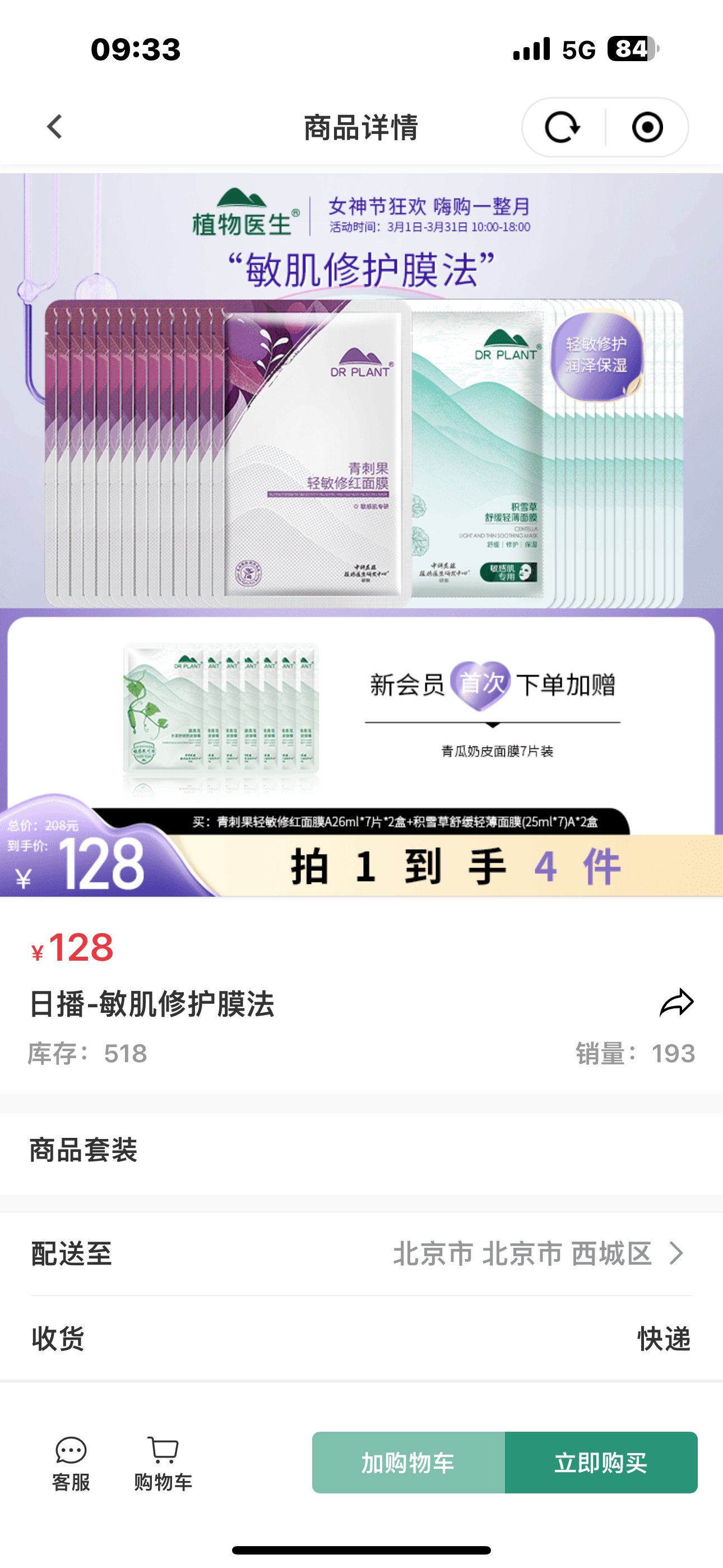Close the mini program with the circle button
The image size is (723, 1568).
point(647,127)
